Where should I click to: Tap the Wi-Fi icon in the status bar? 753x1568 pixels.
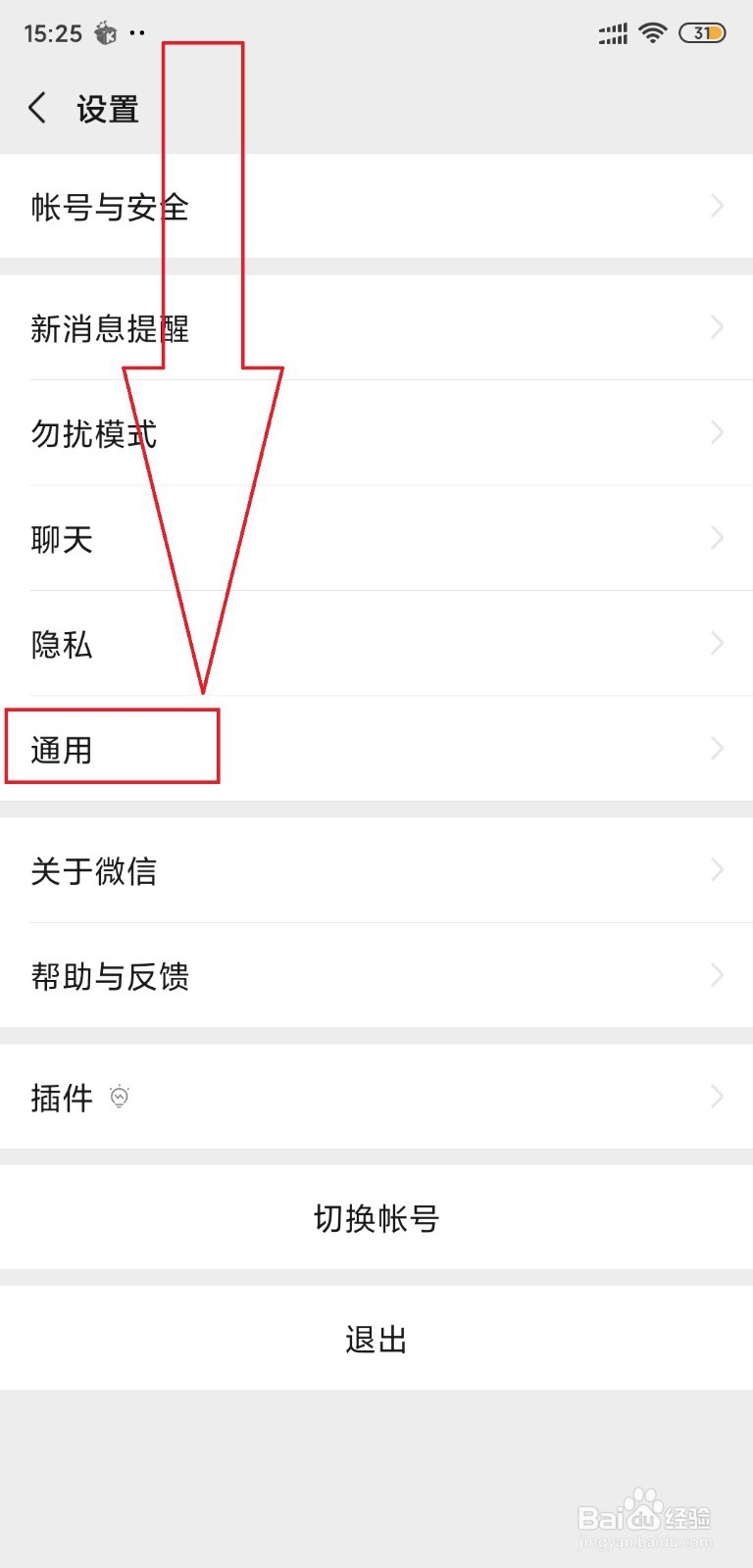650,33
